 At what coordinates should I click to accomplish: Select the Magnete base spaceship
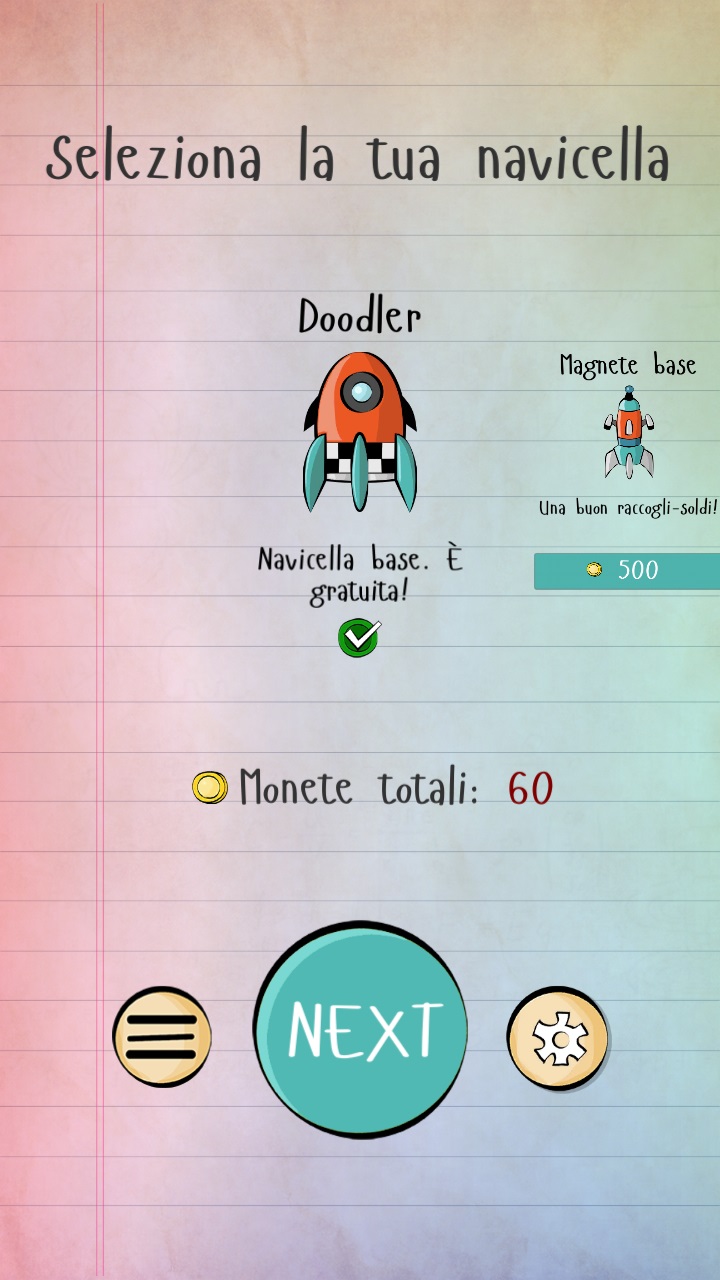click(628, 432)
